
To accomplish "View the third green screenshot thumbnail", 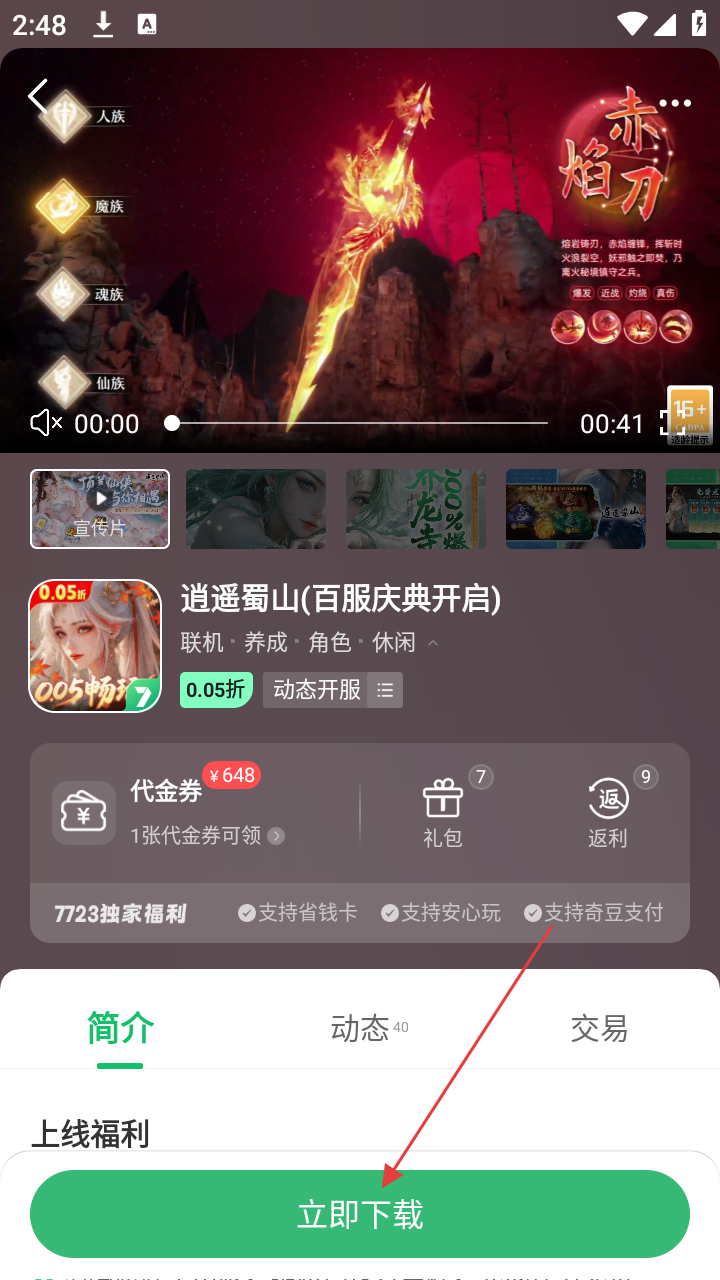I will [x=416, y=509].
